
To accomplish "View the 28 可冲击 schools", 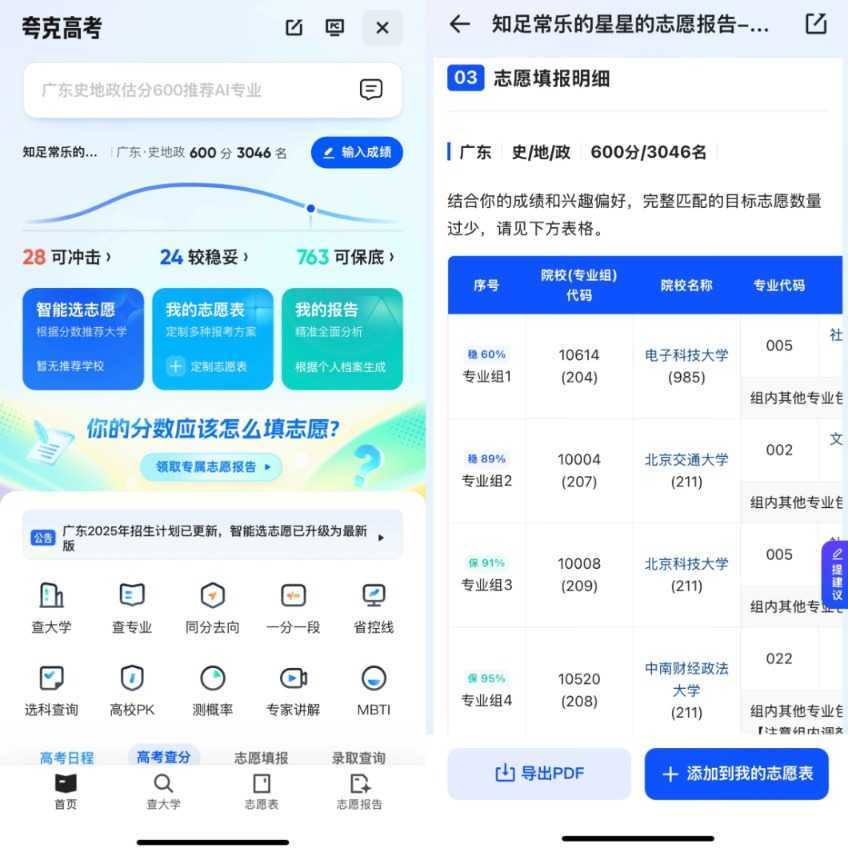I will 66,257.
